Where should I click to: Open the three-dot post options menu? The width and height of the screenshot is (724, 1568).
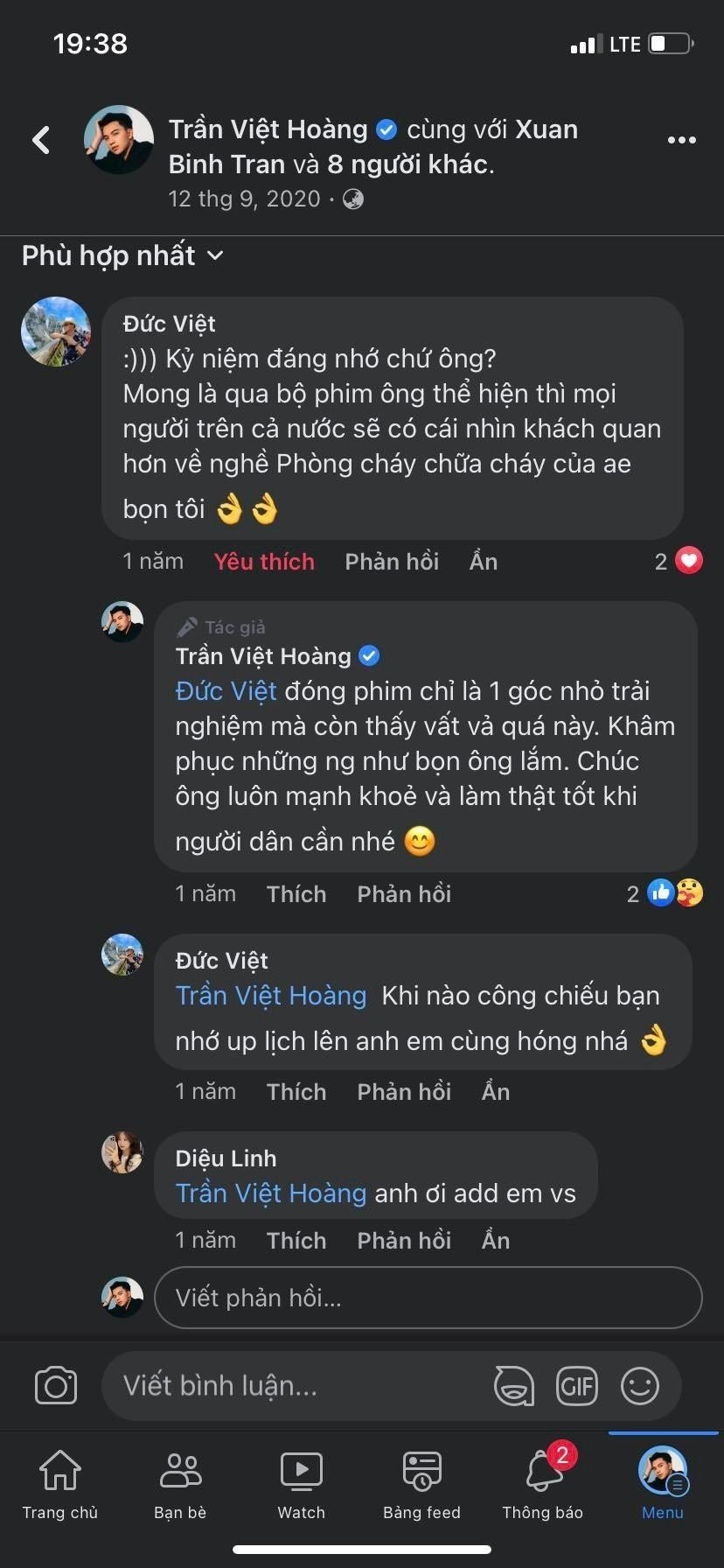680,138
